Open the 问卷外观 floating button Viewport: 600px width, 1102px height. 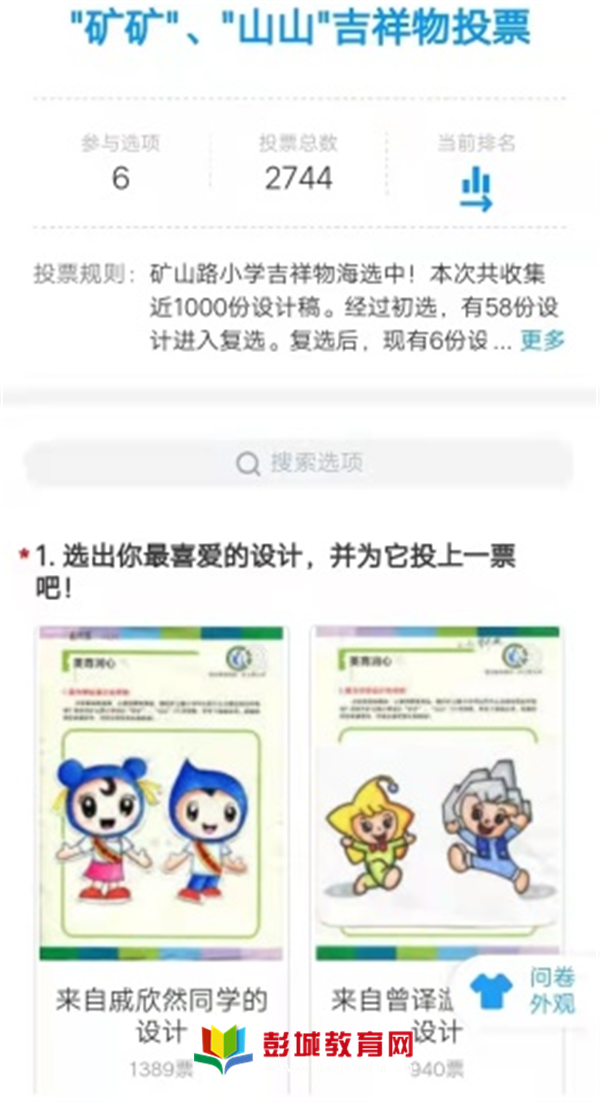click(524, 990)
